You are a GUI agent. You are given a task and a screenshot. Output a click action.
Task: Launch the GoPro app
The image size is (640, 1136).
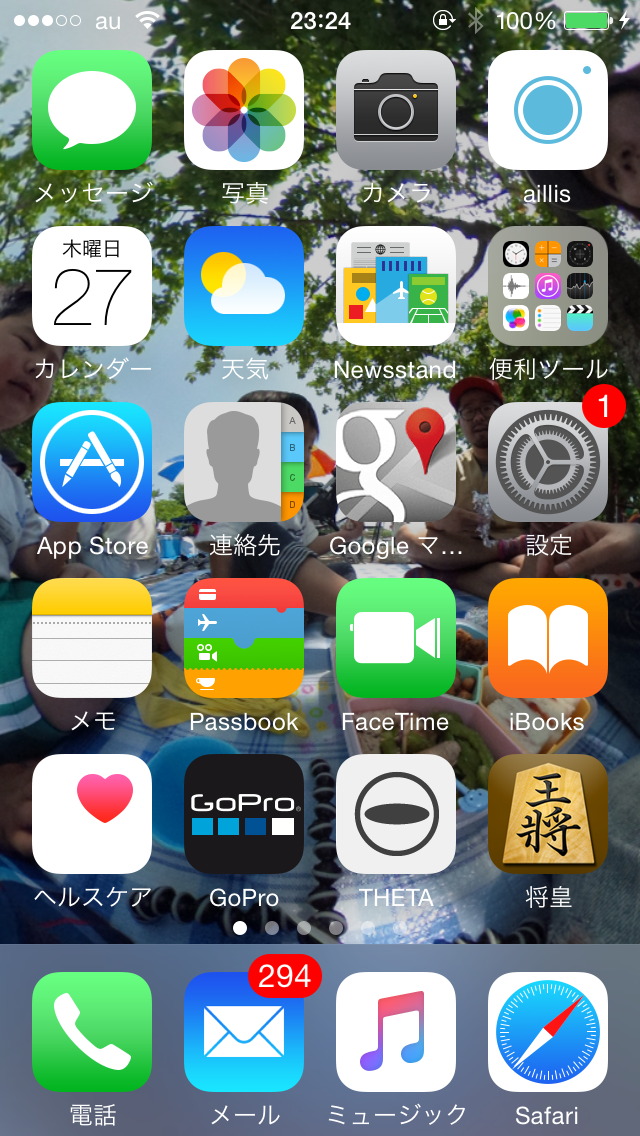coord(244,814)
